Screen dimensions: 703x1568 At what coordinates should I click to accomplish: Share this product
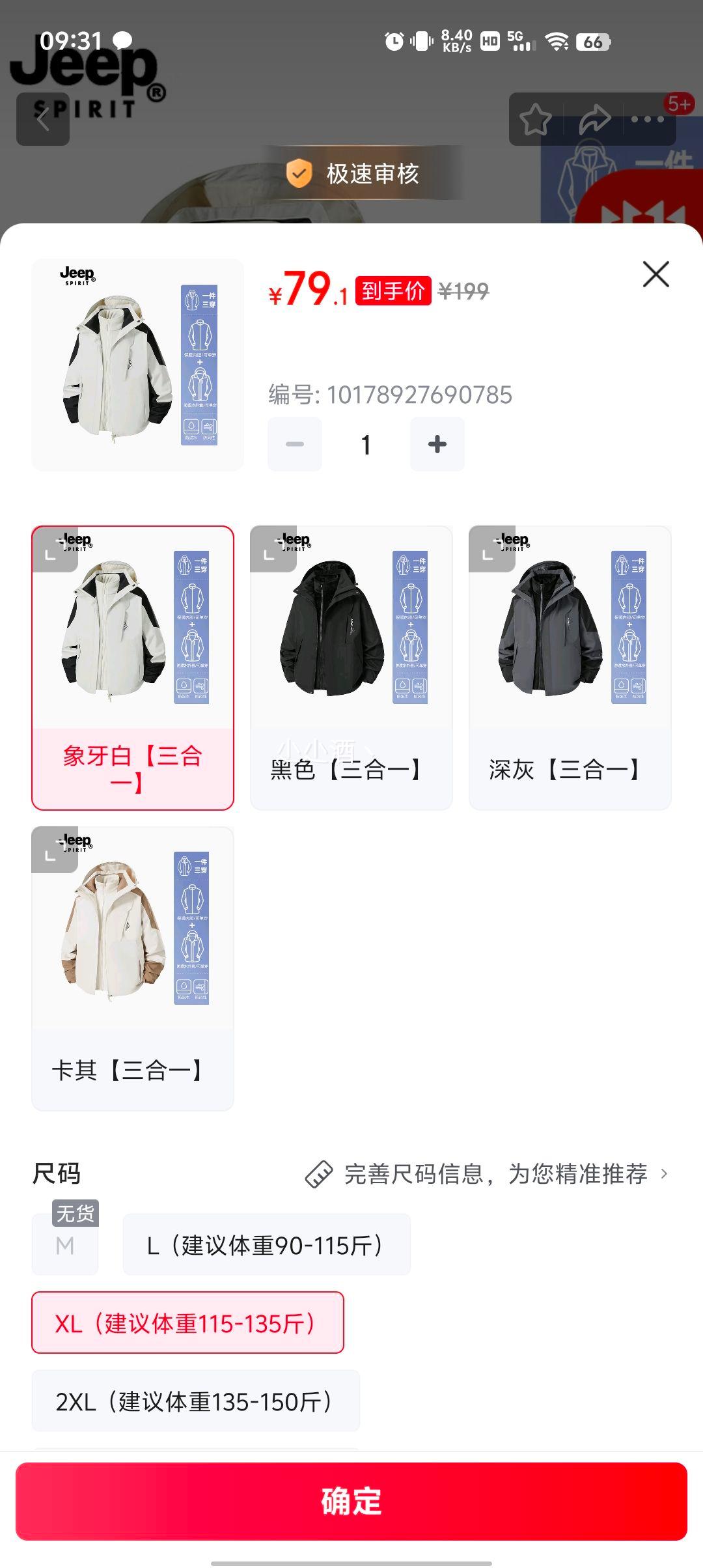pyautogui.click(x=595, y=119)
